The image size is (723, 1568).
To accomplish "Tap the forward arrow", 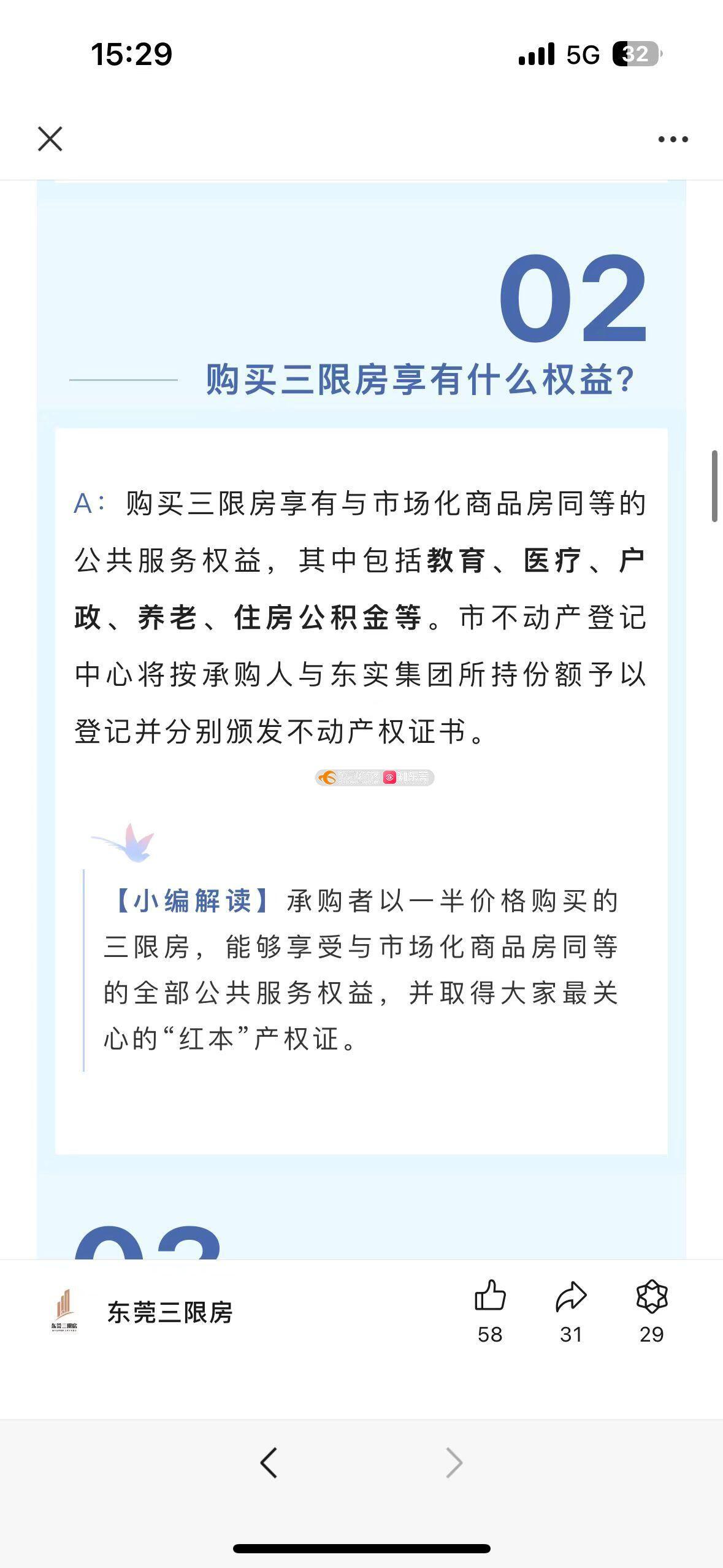I will coord(454,1462).
